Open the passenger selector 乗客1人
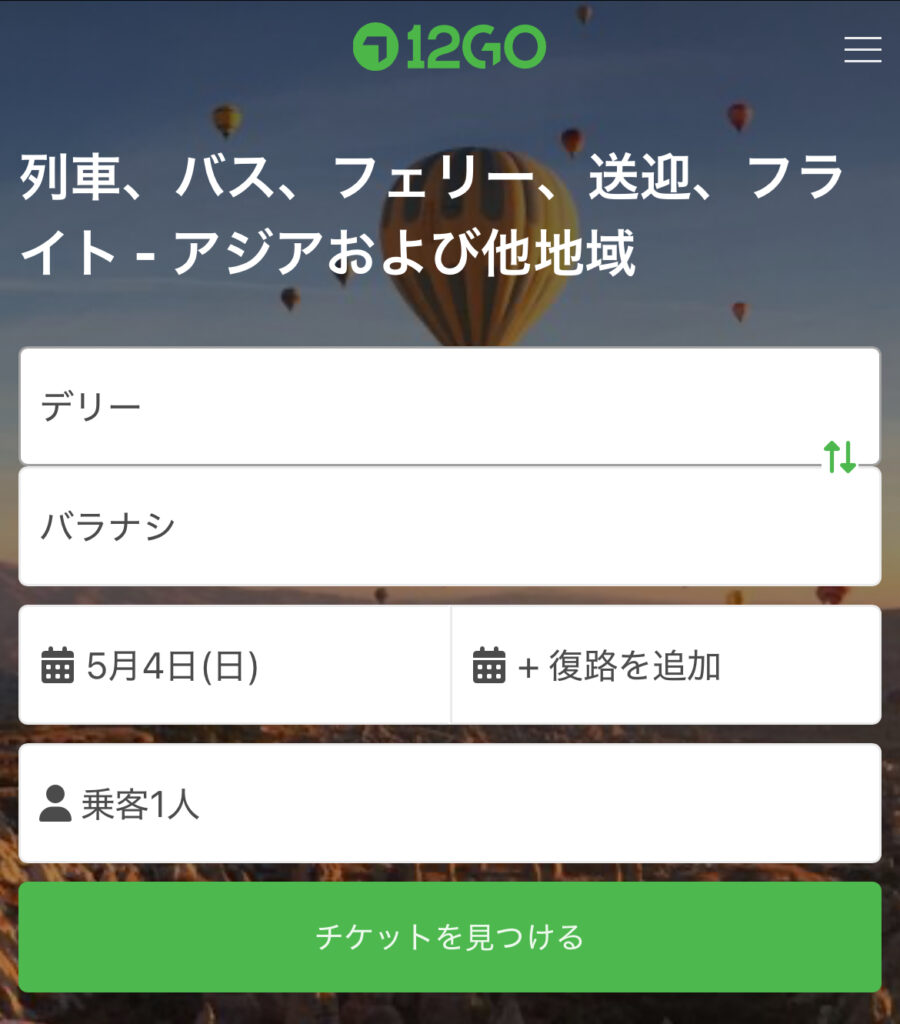This screenshot has height=1024, width=900. pos(449,803)
